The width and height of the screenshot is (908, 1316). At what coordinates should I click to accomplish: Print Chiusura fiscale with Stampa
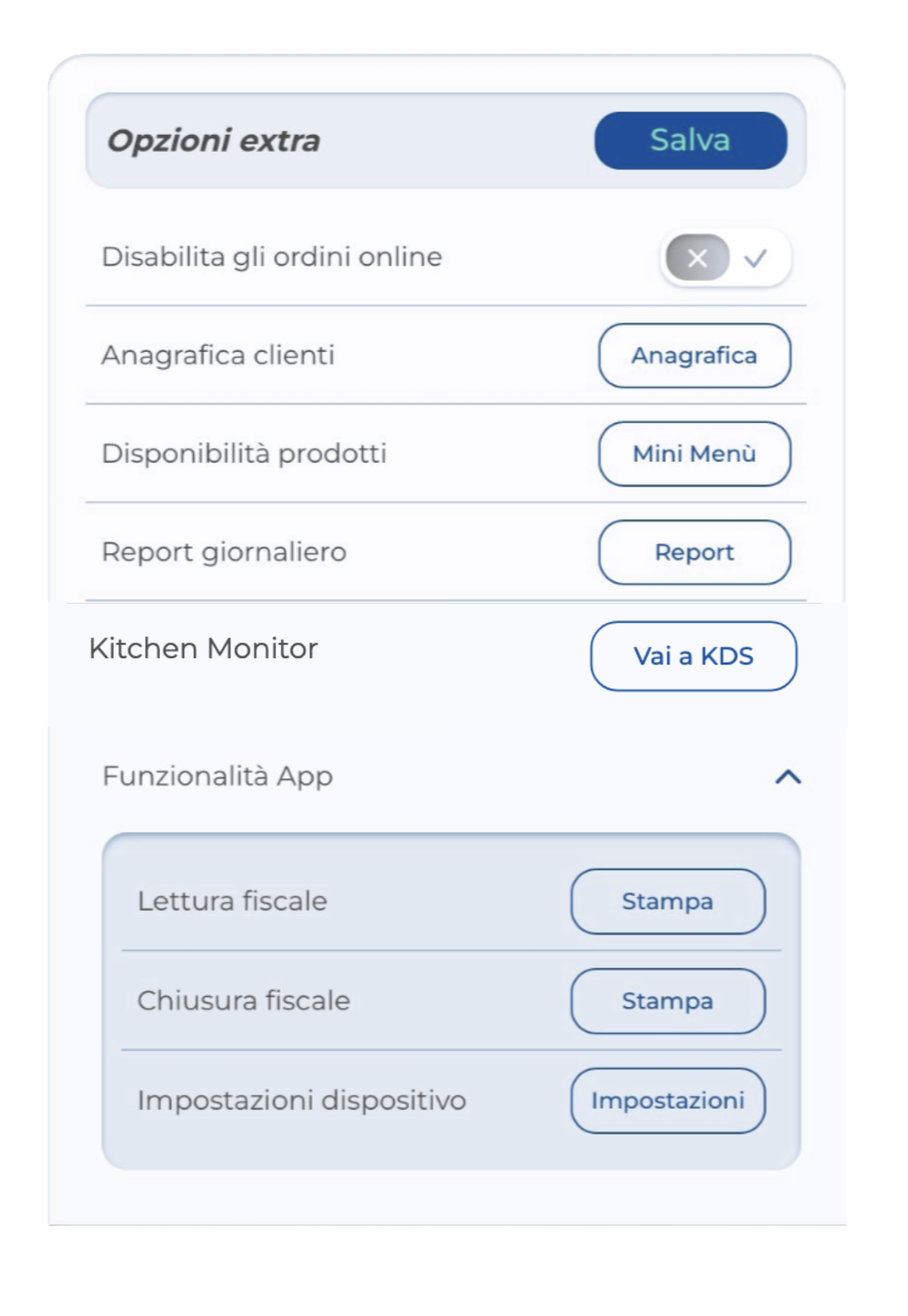coord(668,1001)
